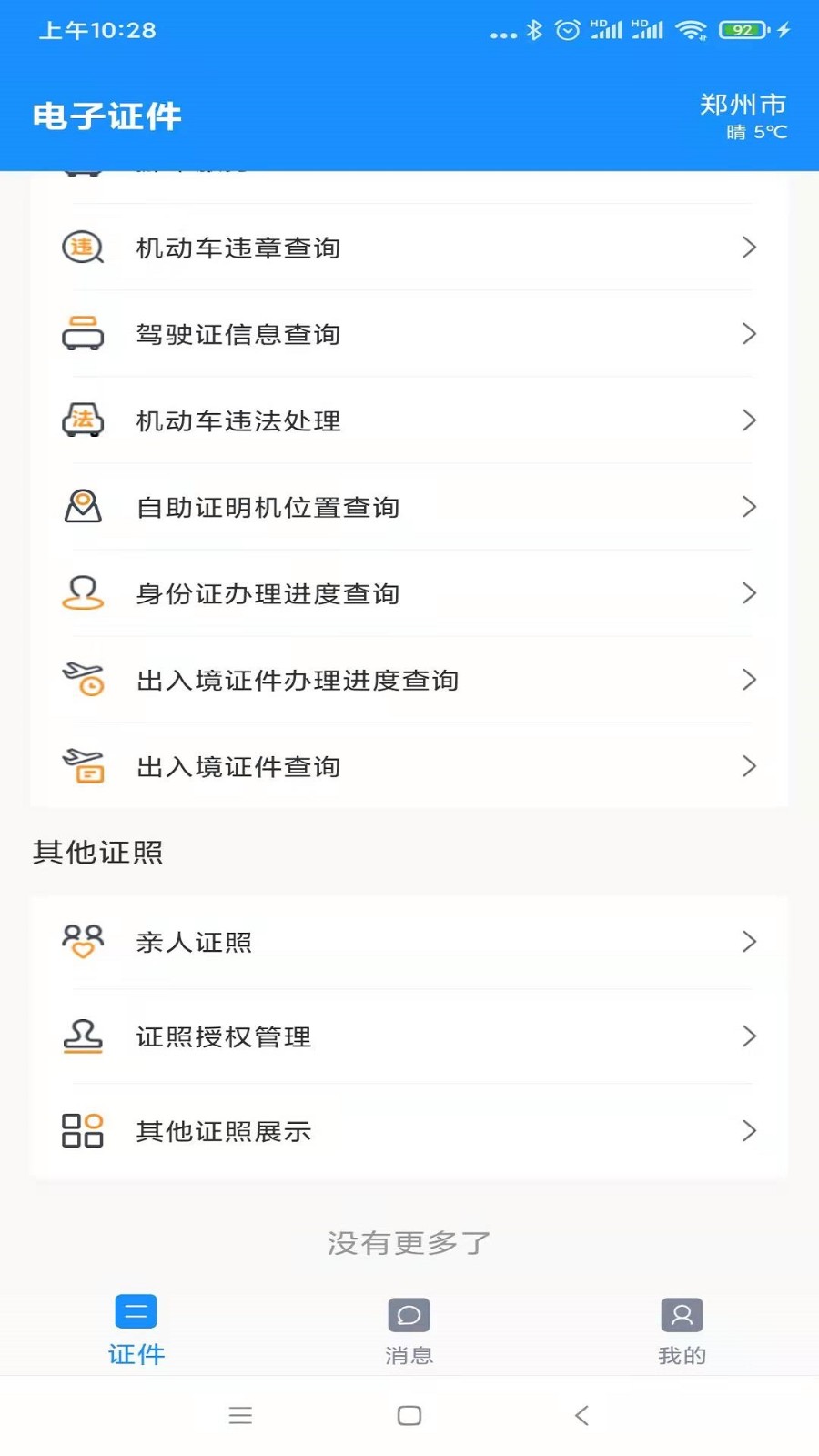
Task: Open 出入境证件查询 with its arrow
Action: coord(749,766)
